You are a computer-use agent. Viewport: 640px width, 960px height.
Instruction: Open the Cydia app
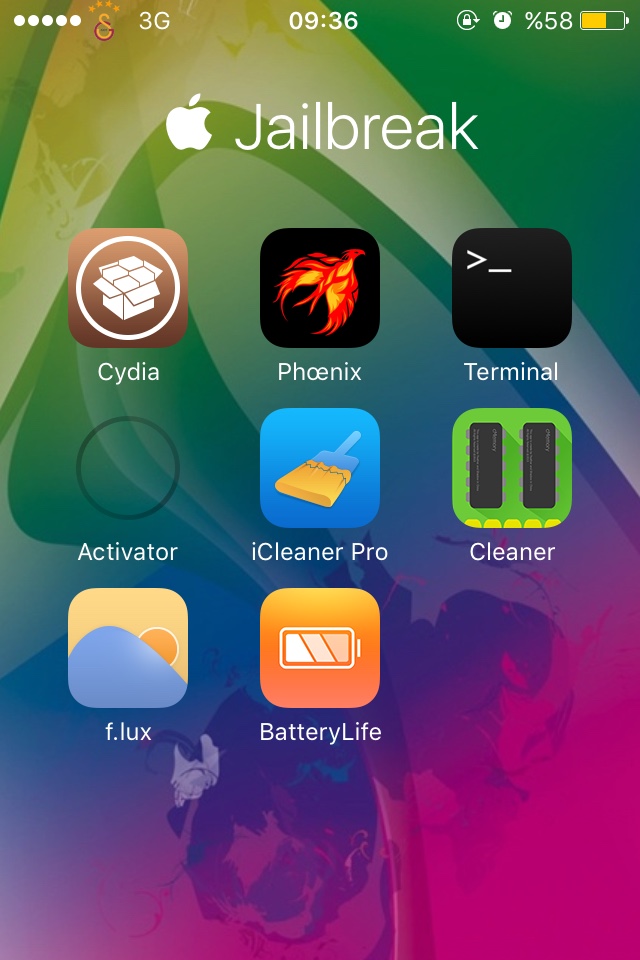tap(128, 288)
